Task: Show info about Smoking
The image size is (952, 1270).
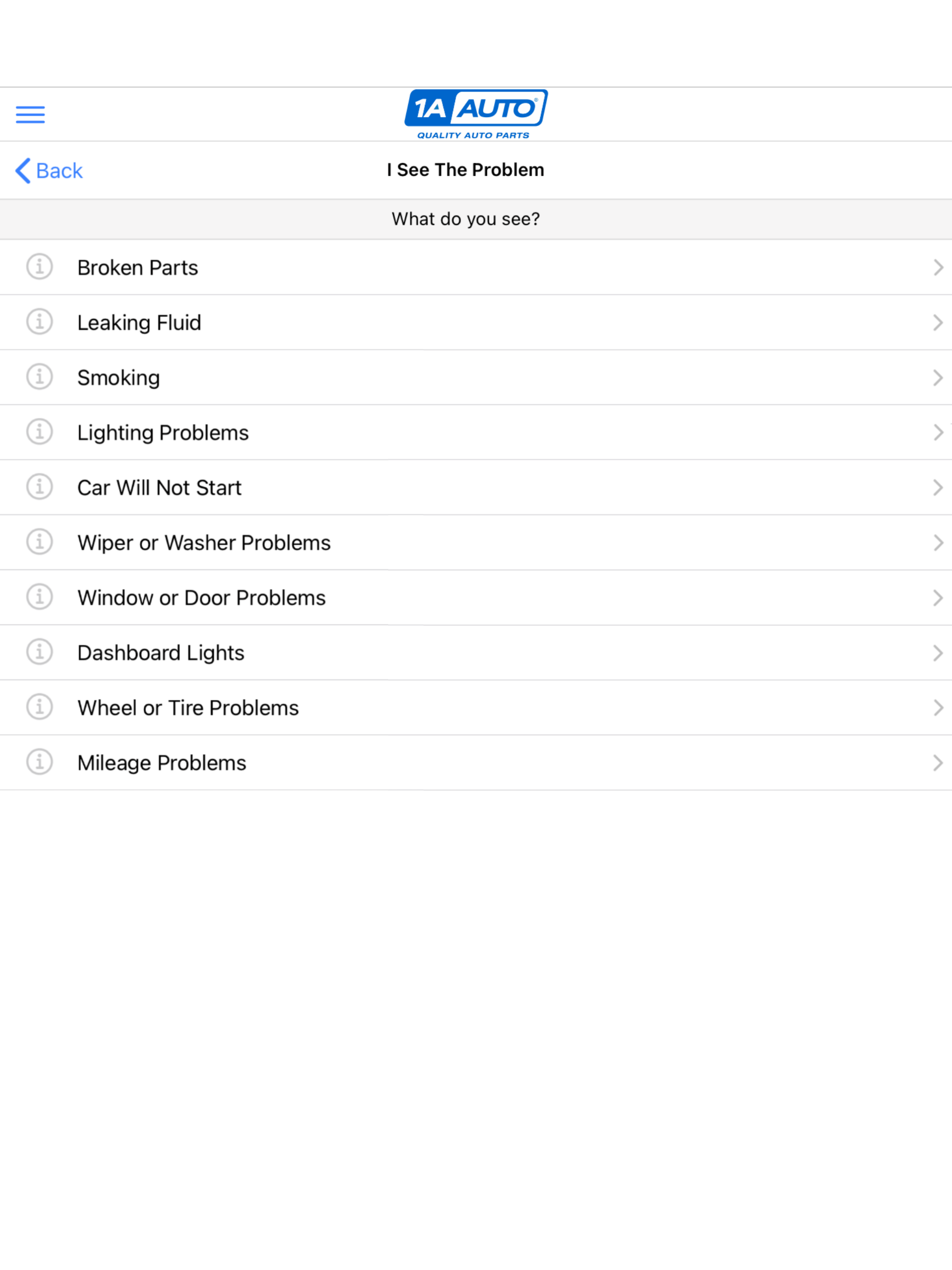Action: (x=40, y=377)
